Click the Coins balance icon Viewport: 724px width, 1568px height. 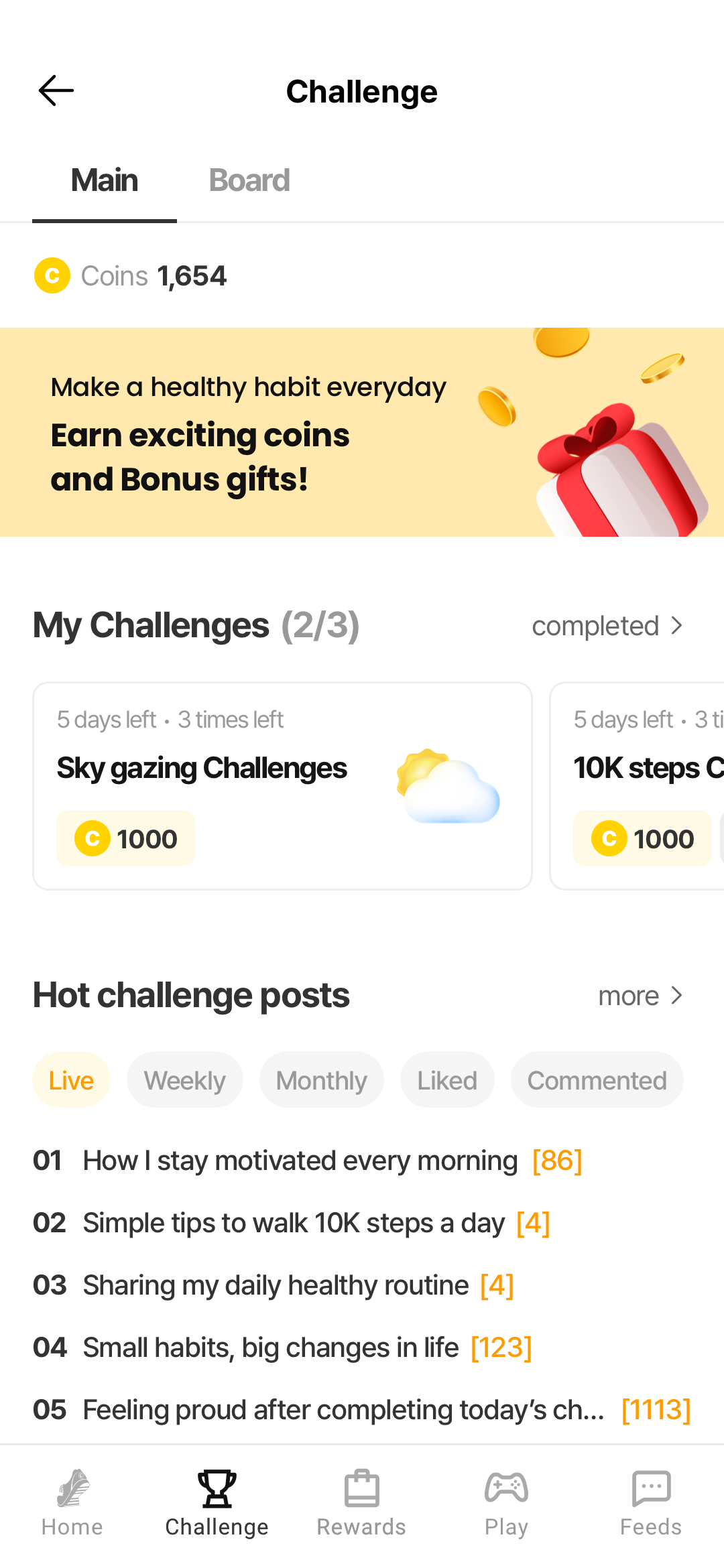pyautogui.click(x=52, y=275)
